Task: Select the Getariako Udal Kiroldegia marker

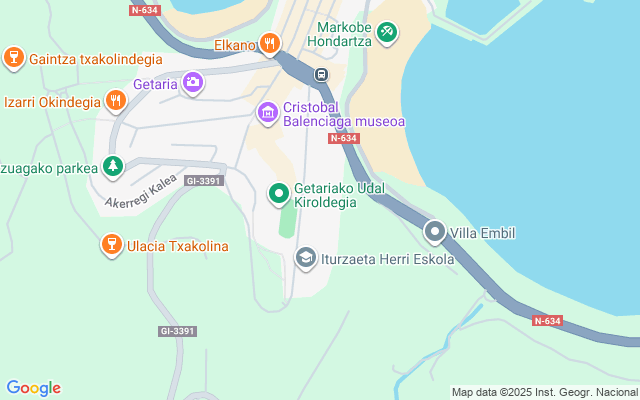Action: pyautogui.click(x=280, y=192)
